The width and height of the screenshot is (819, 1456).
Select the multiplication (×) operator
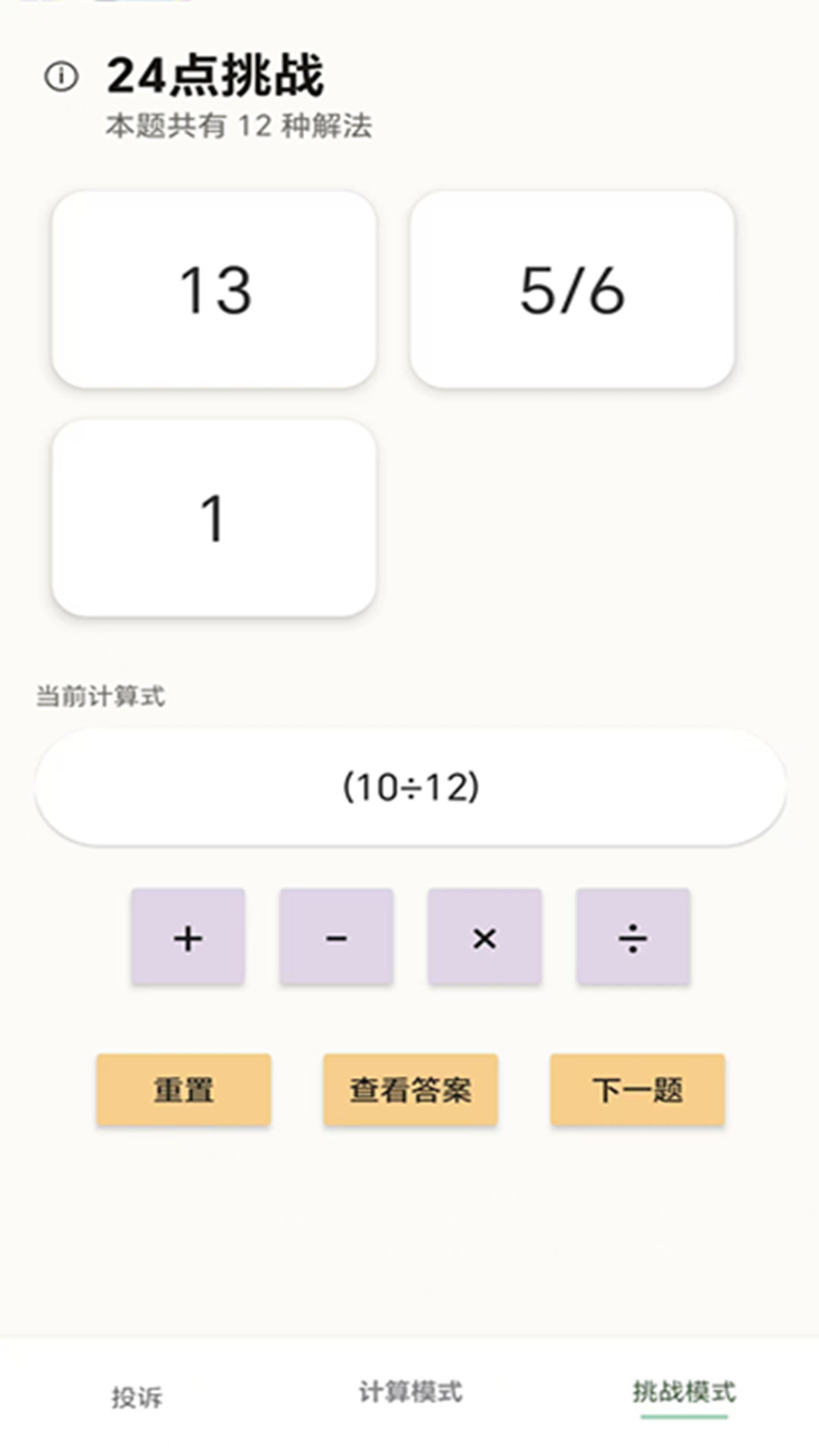pos(485,937)
